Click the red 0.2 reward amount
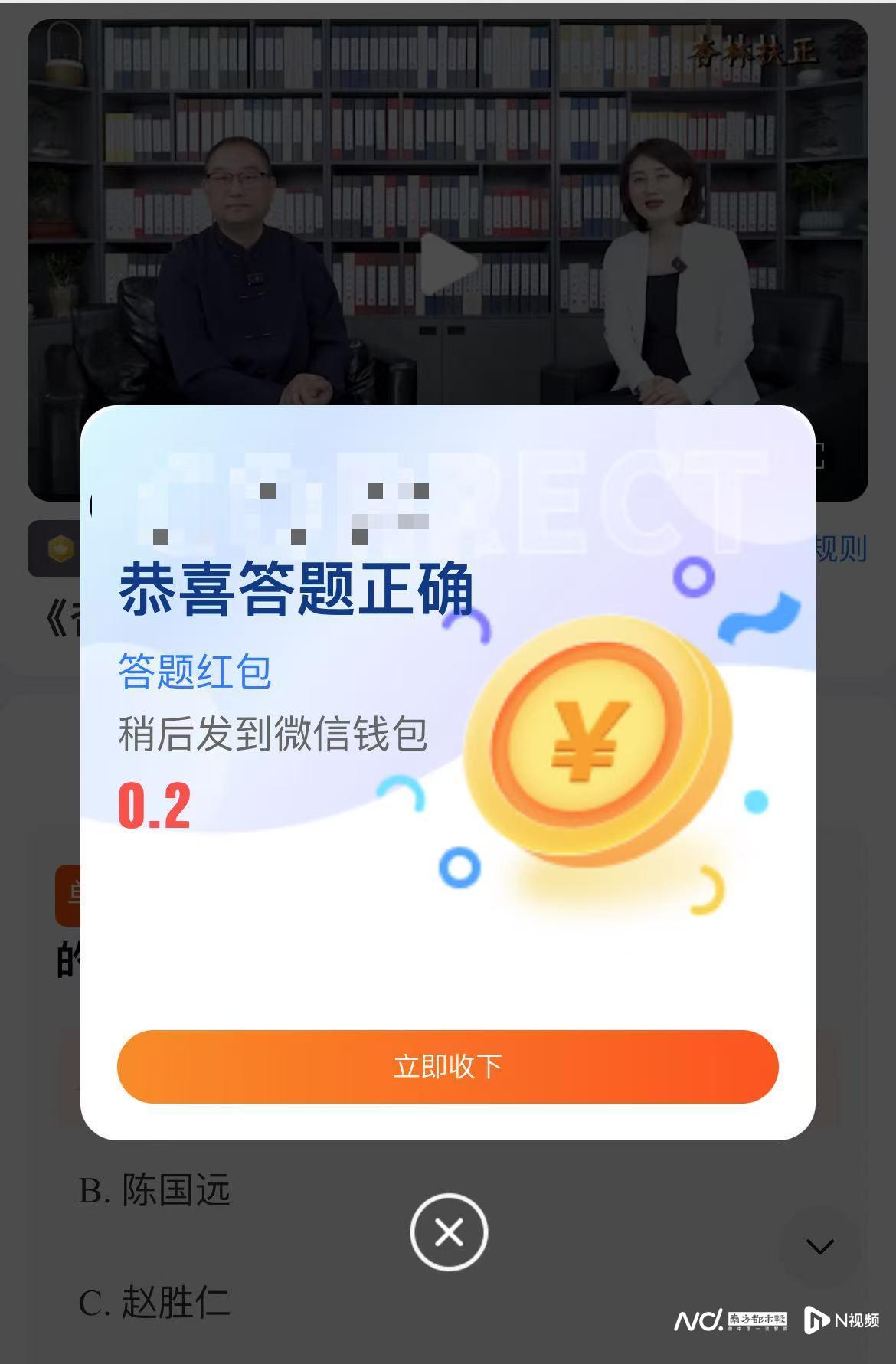 (153, 806)
